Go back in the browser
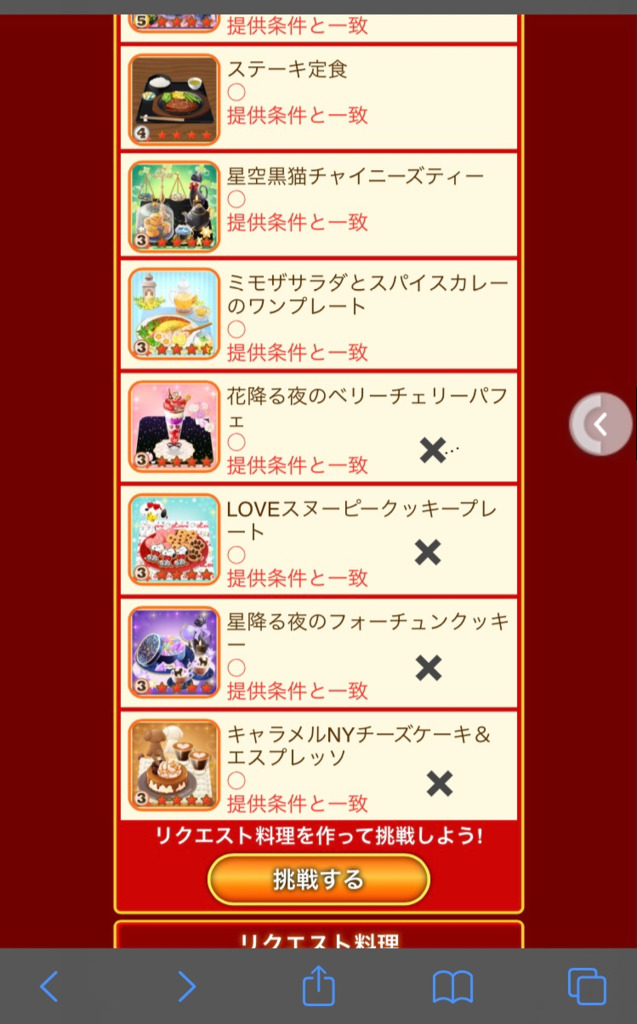 click(49, 985)
